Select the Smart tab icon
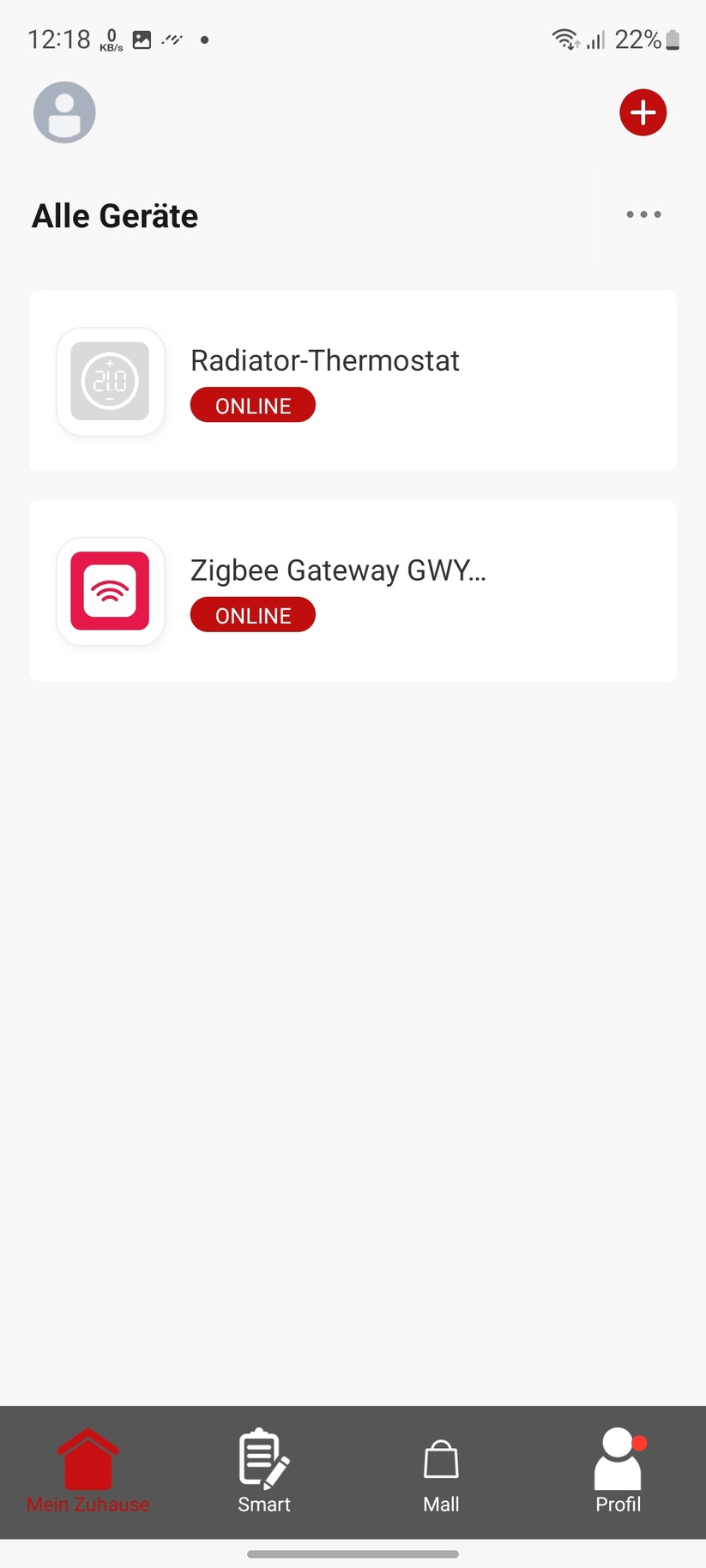 point(263,1463)
